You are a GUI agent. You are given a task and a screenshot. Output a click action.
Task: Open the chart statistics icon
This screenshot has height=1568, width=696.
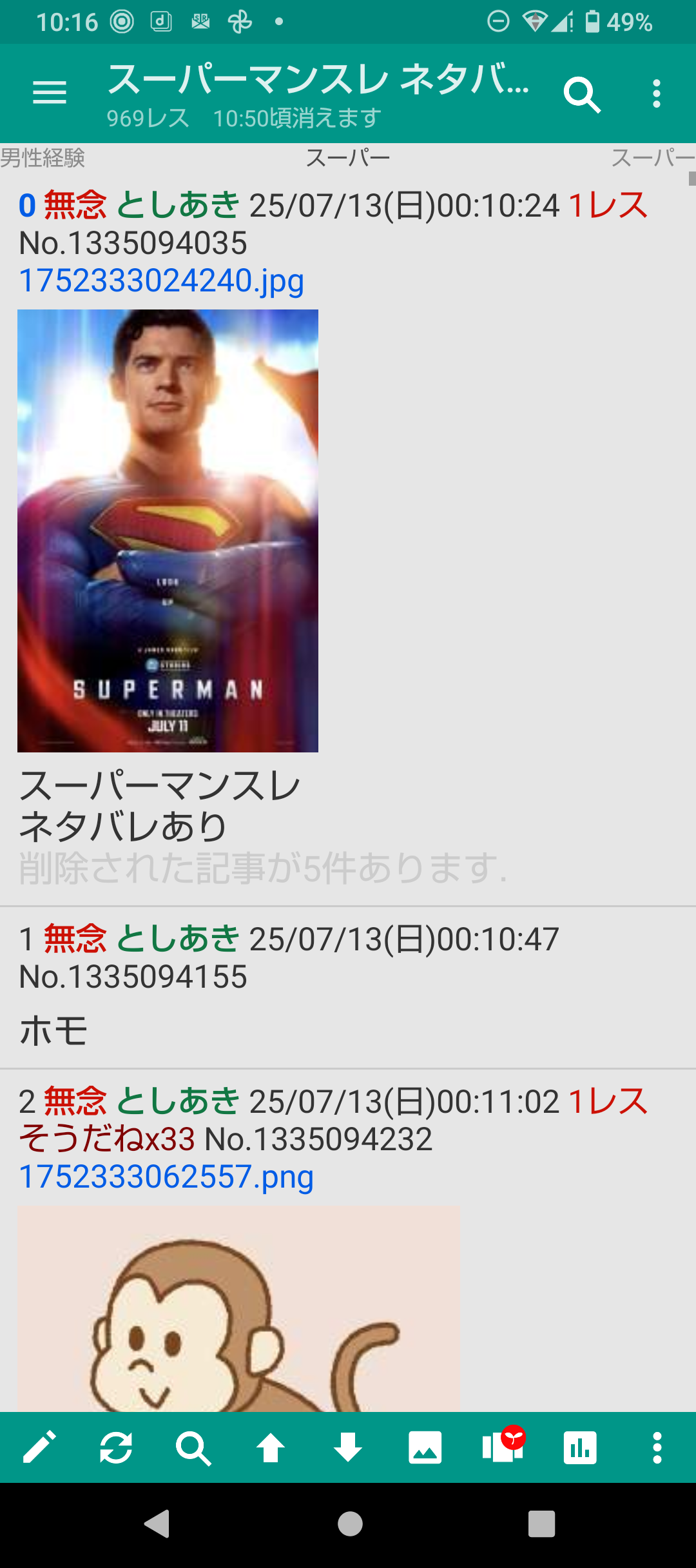click(580, 1448)
